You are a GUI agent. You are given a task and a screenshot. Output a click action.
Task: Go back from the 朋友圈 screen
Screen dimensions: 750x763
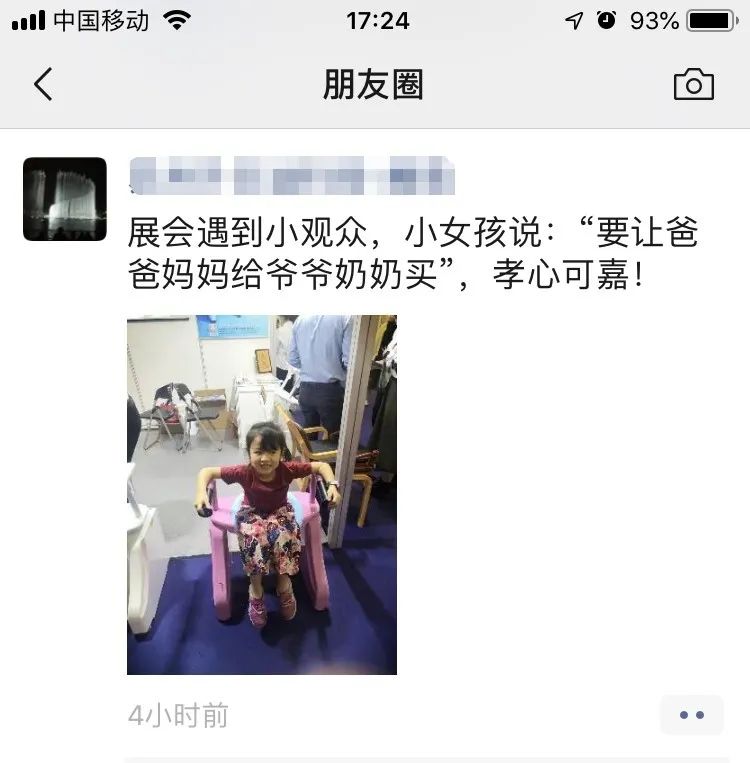point(43,85)
